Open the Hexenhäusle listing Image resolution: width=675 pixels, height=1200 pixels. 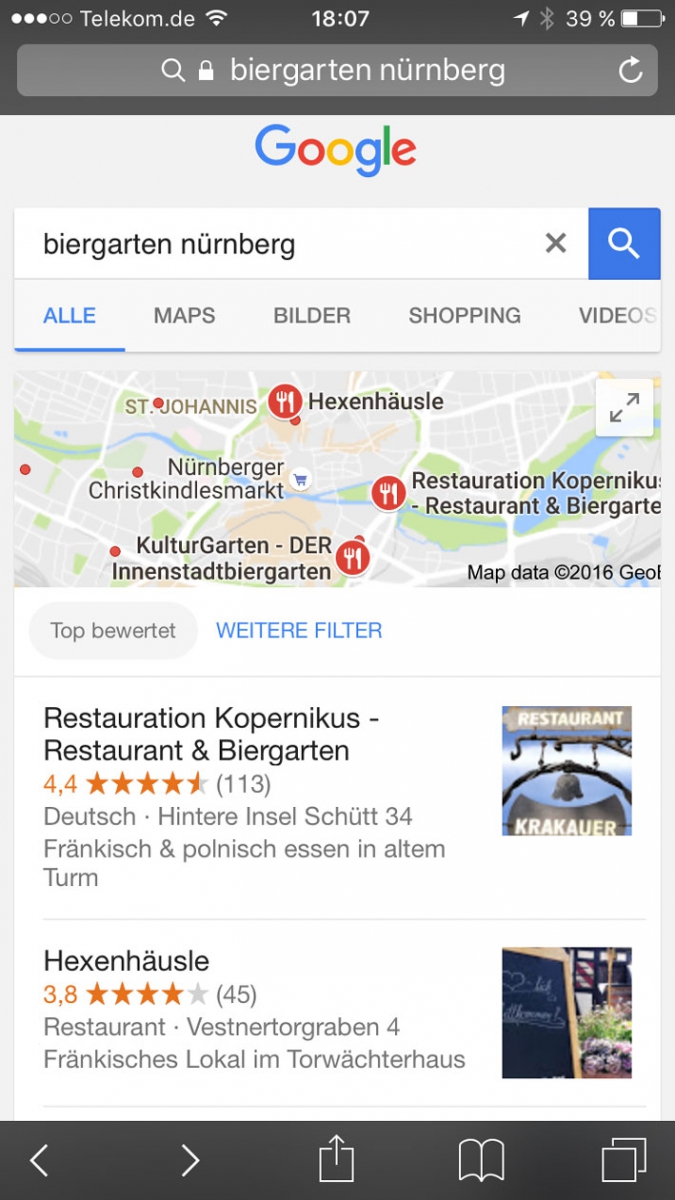(x=127, y=961)
